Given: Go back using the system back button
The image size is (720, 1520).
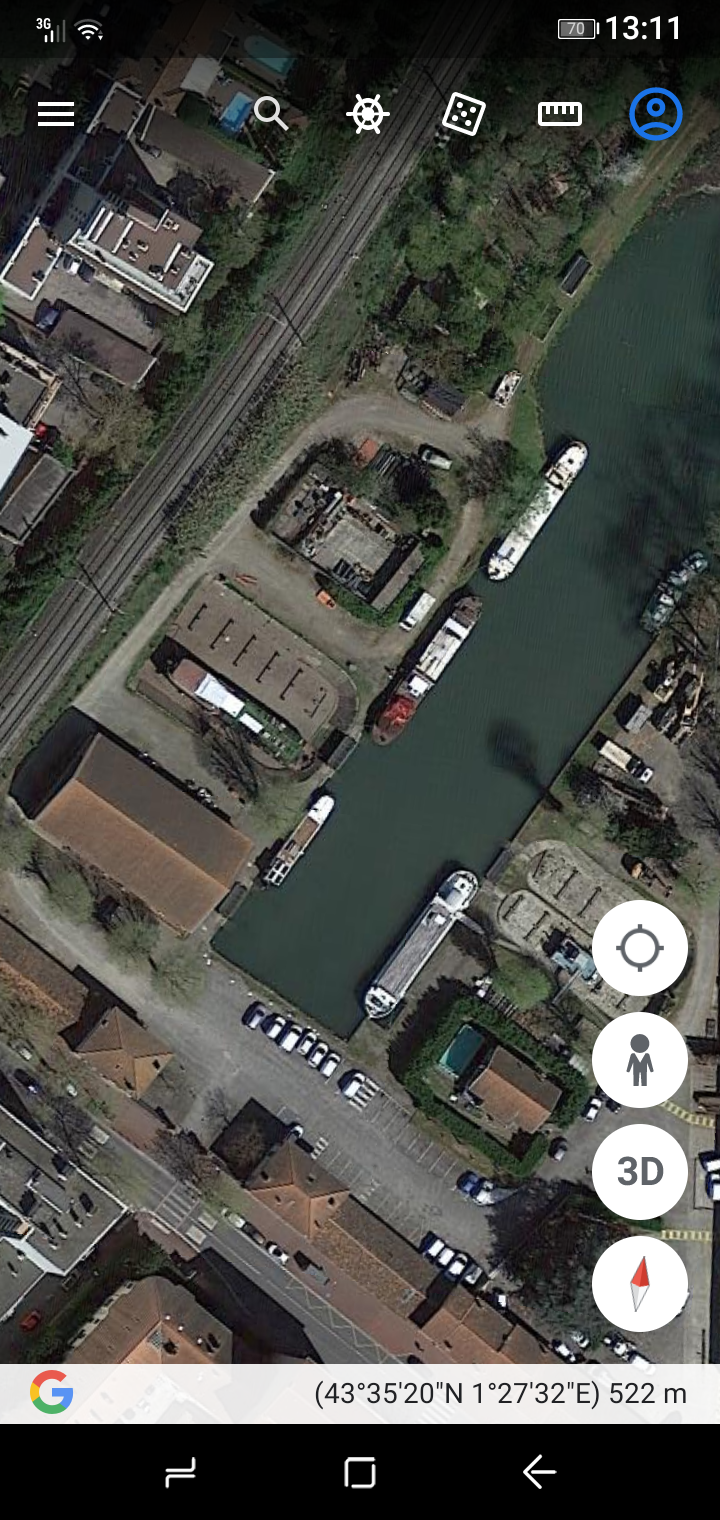Looking at the screenshot, I should 539,1472.
